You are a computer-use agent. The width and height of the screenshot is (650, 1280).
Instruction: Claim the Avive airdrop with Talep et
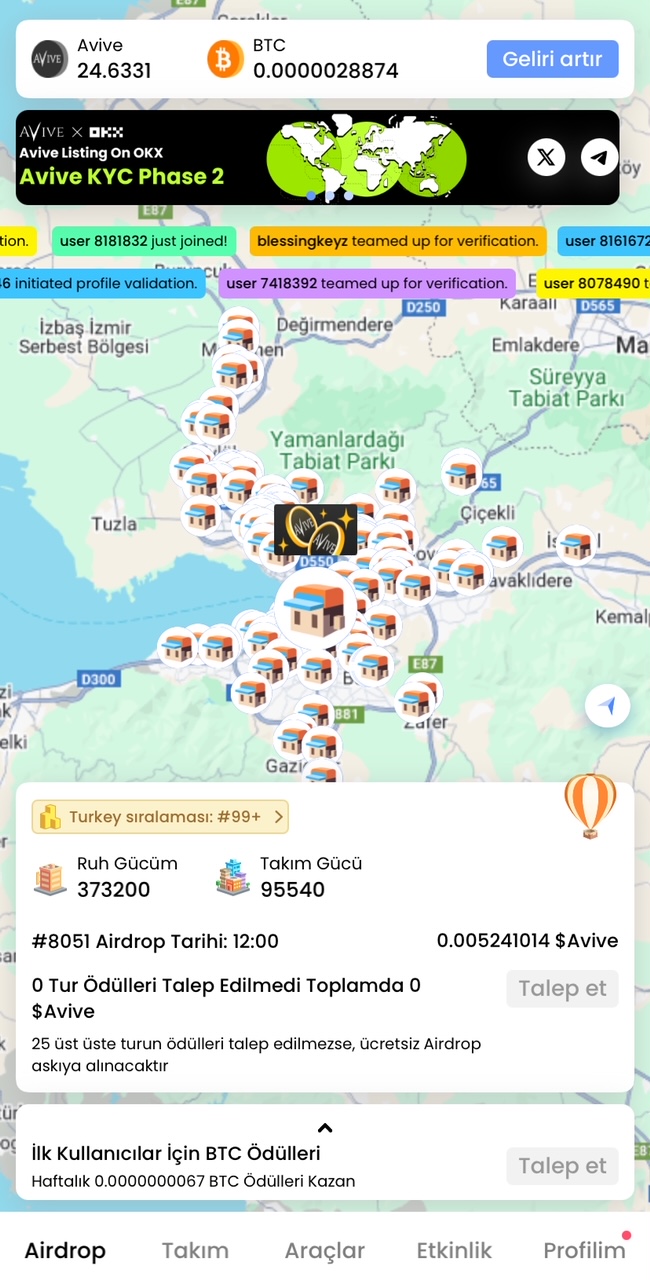[x=562, y=989]
